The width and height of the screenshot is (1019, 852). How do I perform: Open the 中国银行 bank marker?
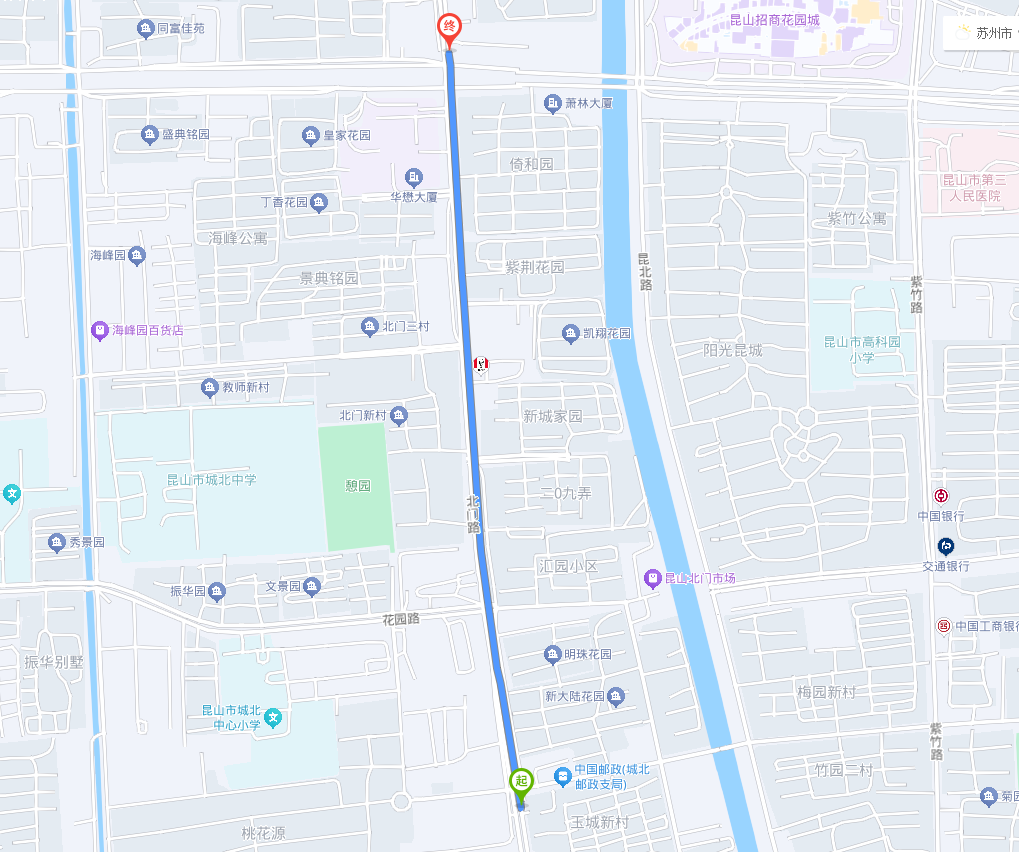click(941, 496)
